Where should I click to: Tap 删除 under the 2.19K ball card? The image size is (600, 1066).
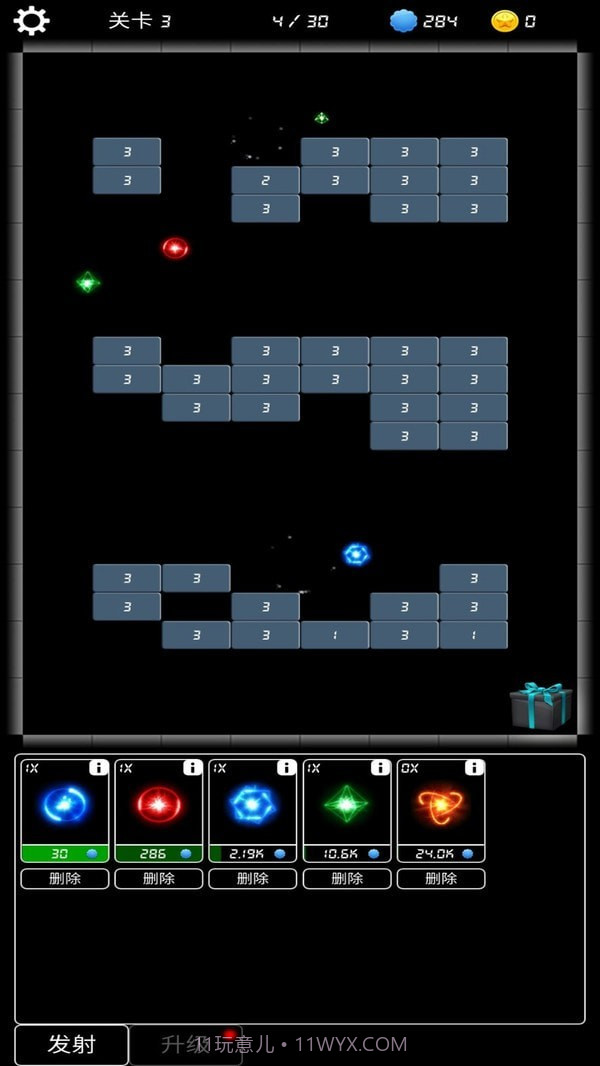click(253, 878)
